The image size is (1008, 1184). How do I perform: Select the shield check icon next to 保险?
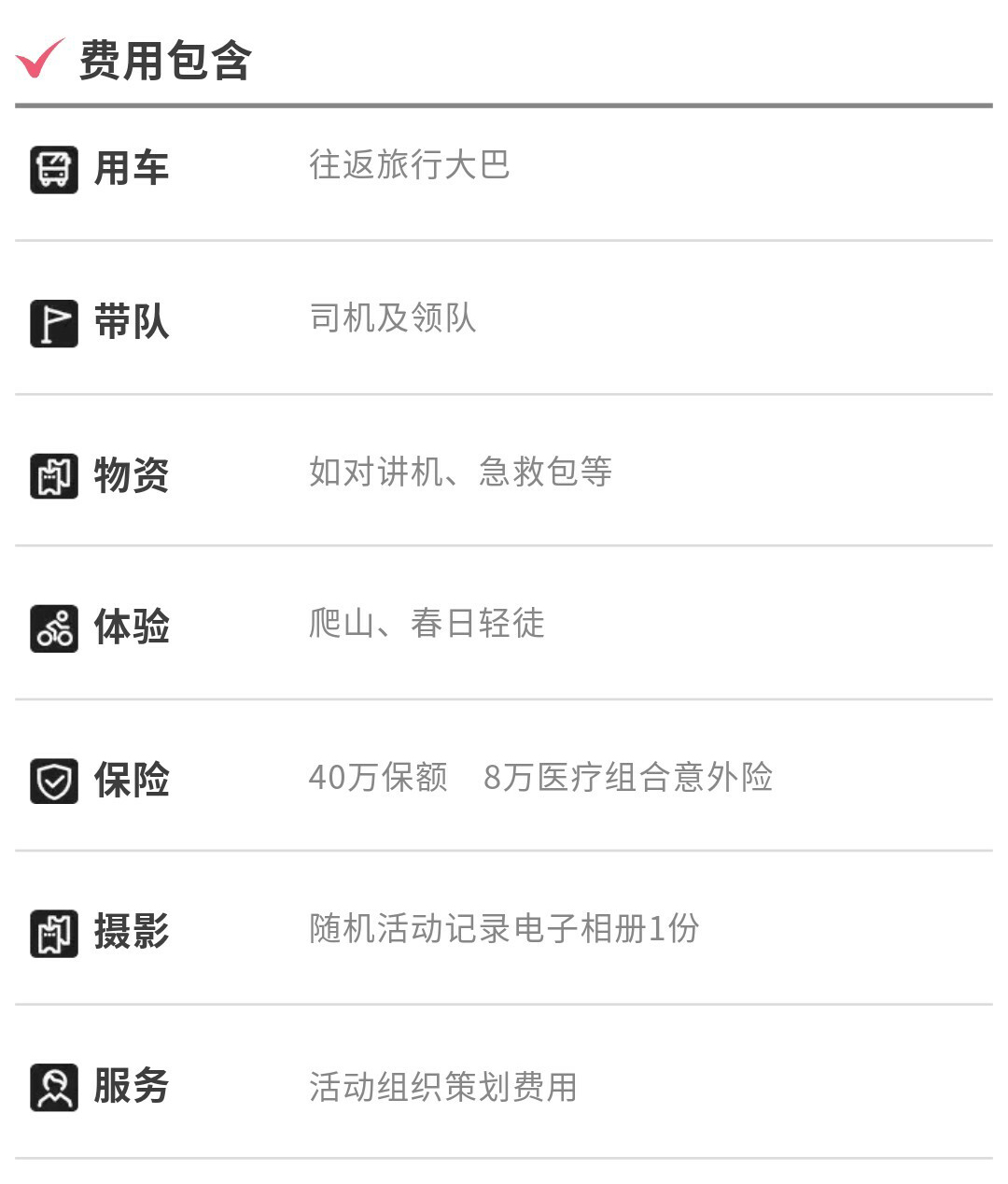(55, 781)
